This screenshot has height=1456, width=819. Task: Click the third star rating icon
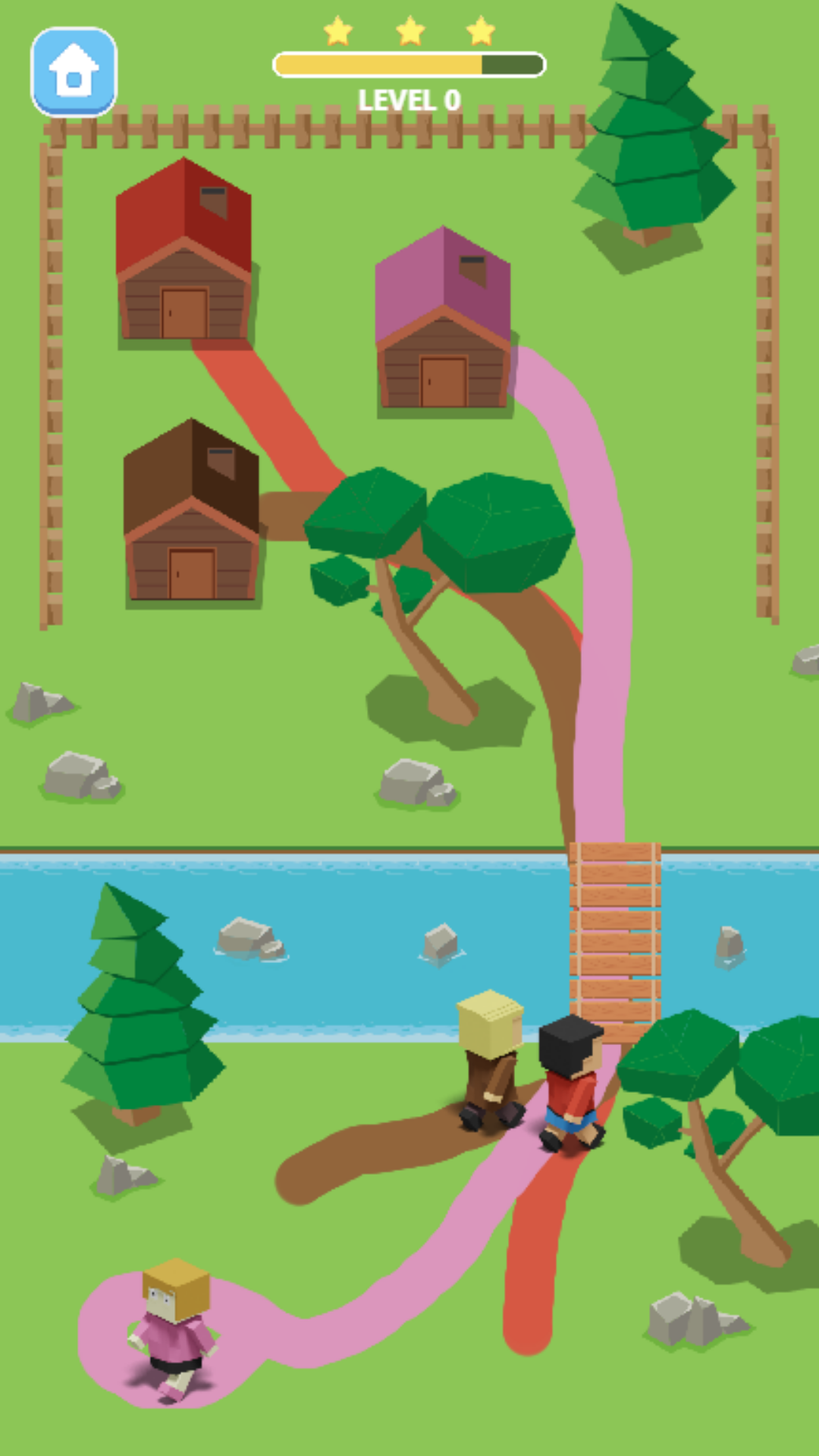481,32
